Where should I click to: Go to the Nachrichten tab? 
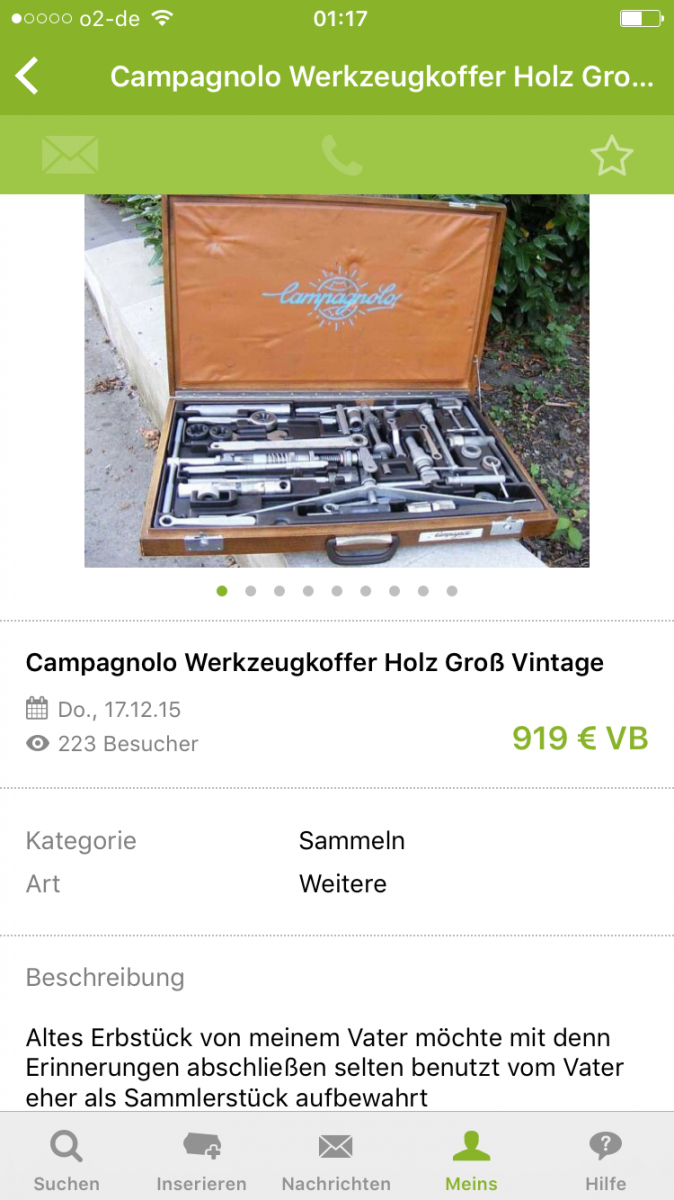(x=336, y=1160)
